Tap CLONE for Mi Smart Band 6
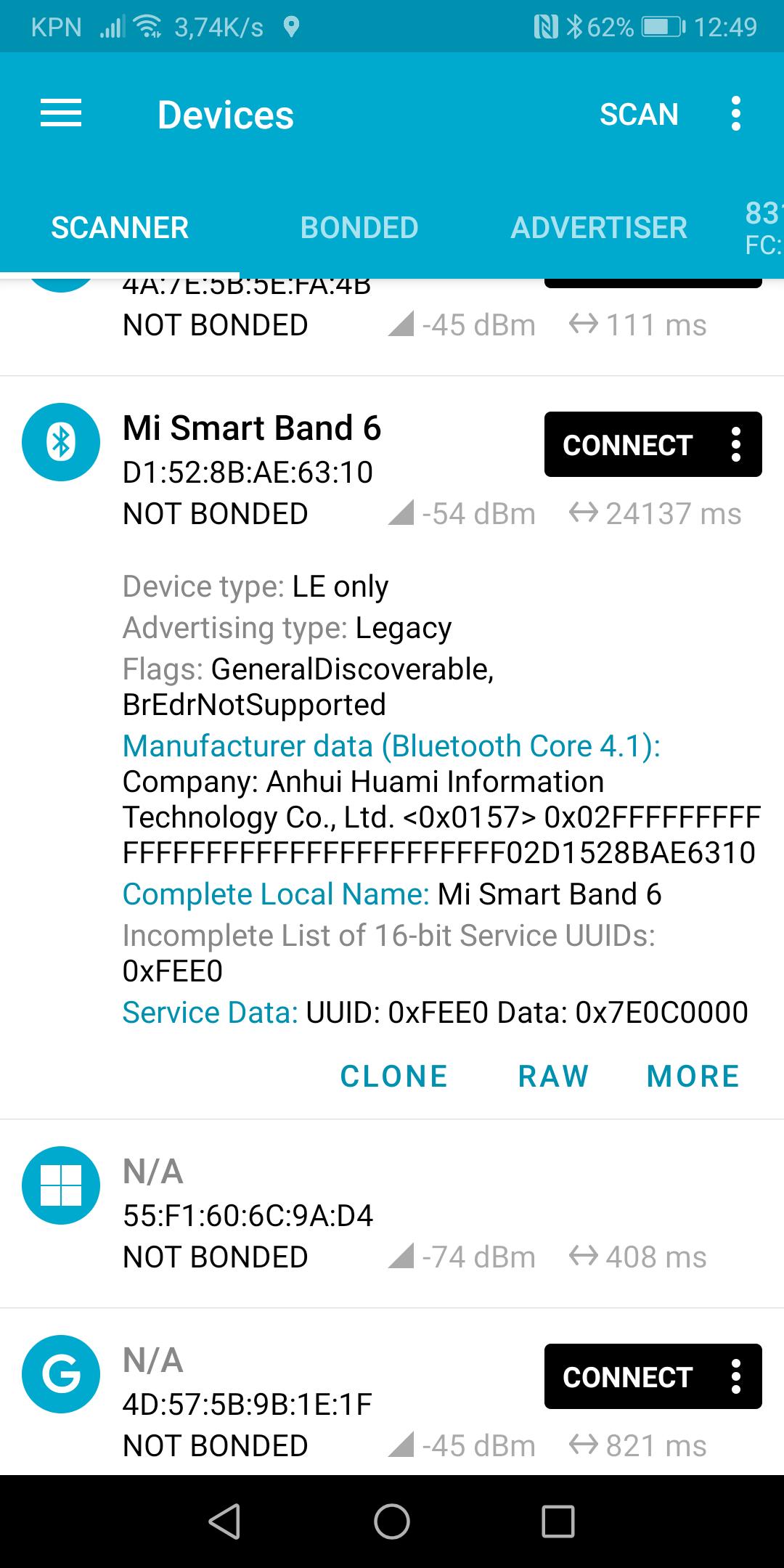 (394, 1076)
